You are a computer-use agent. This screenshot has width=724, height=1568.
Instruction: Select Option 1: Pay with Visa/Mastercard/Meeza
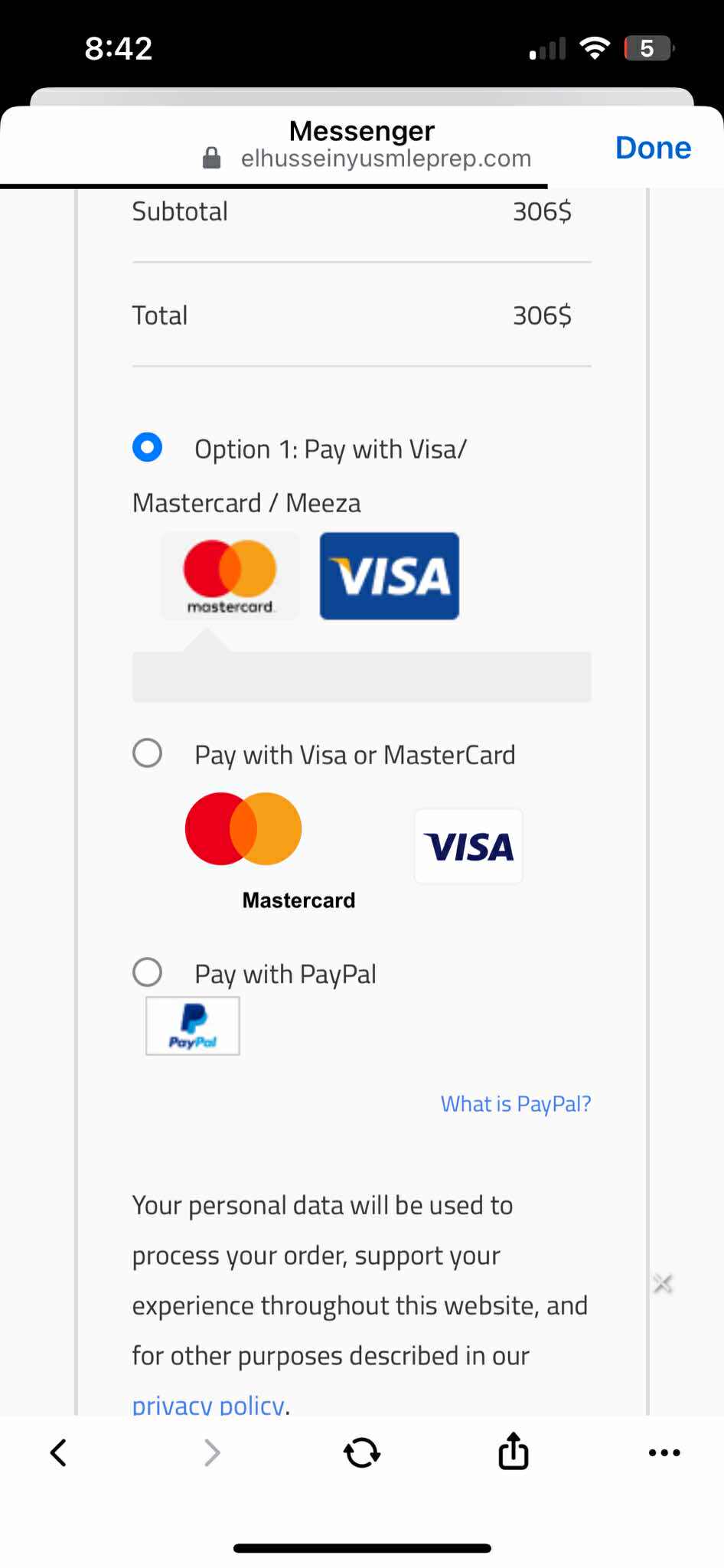coord(147,447)
